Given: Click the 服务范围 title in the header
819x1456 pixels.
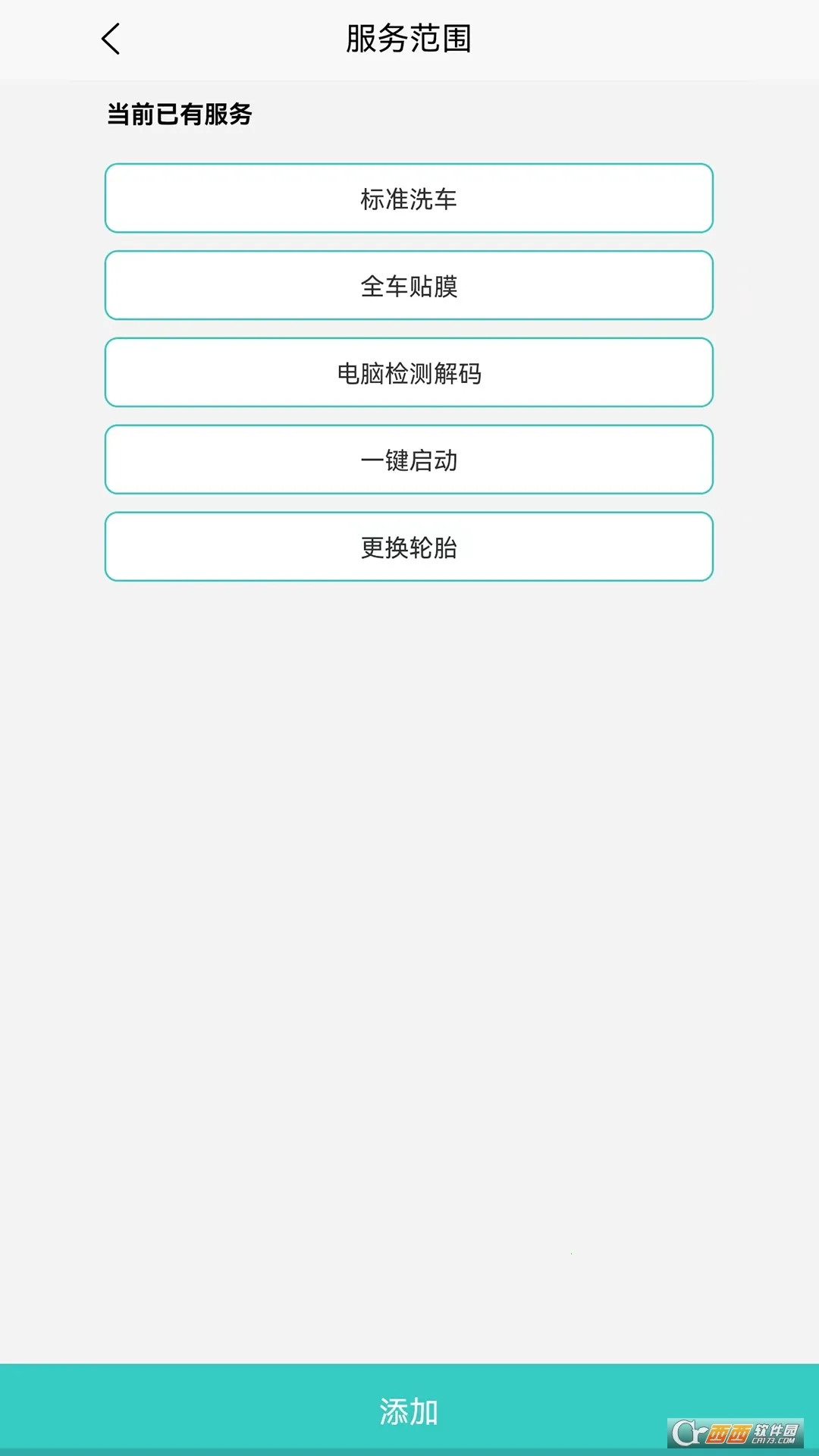Looking at the screenshot, I should pos(409,39).
